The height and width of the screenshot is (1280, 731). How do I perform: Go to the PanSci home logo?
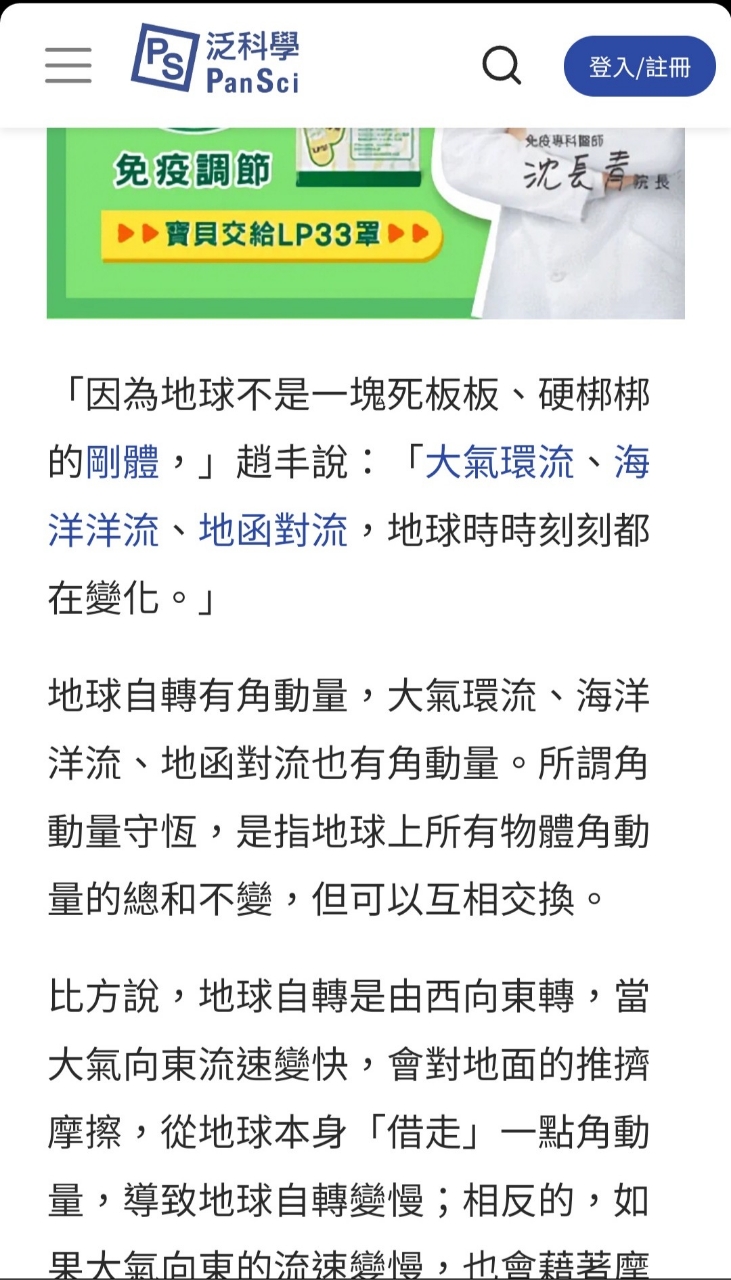click(x=216, y=60)
